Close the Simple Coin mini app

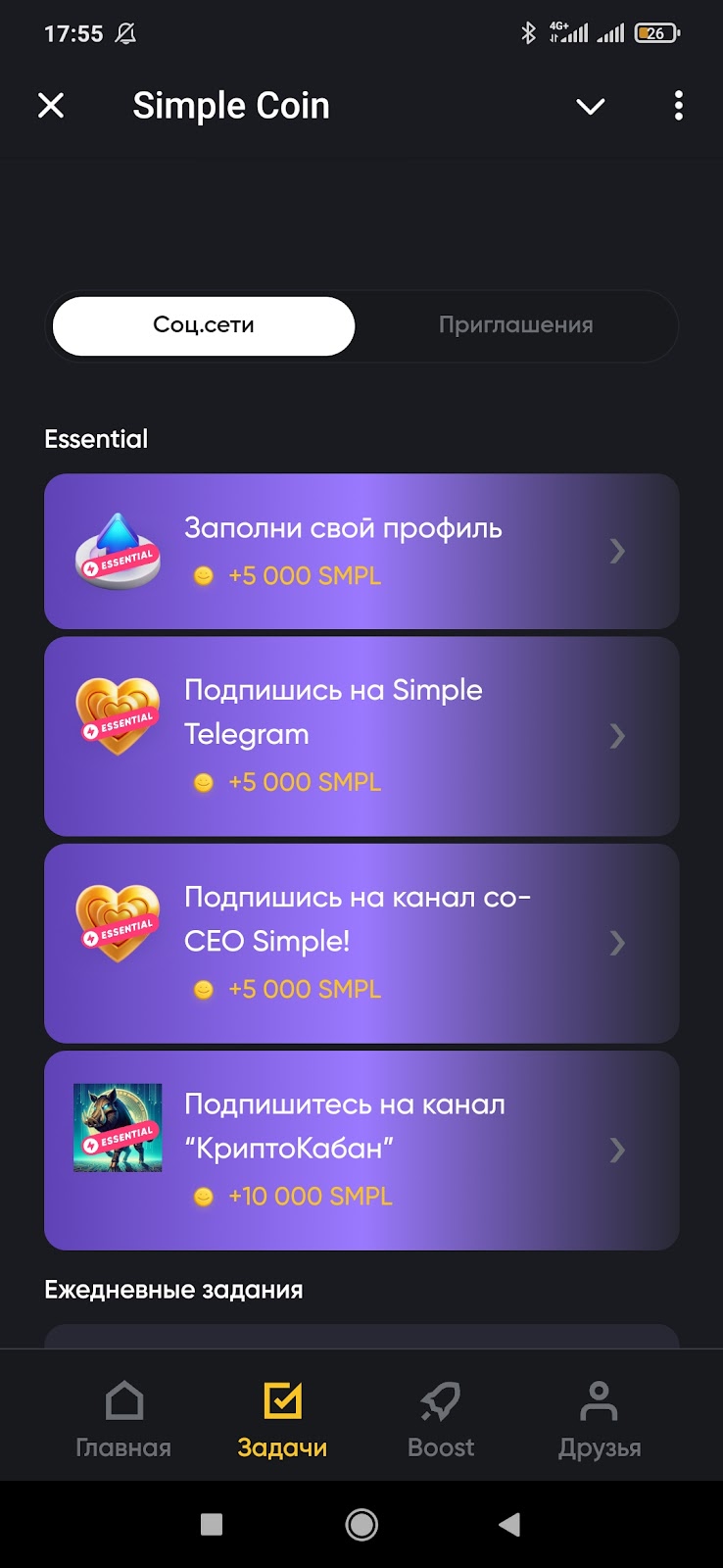click(51, 106)
